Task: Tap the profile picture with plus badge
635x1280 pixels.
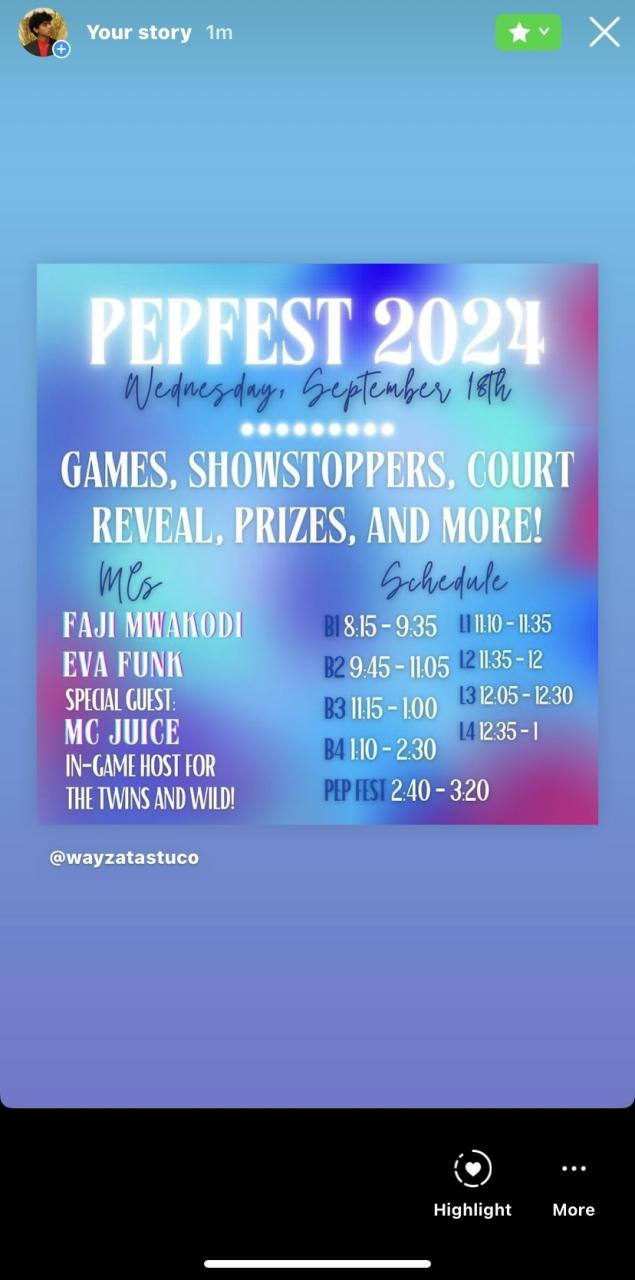Action: coord(43,33)
